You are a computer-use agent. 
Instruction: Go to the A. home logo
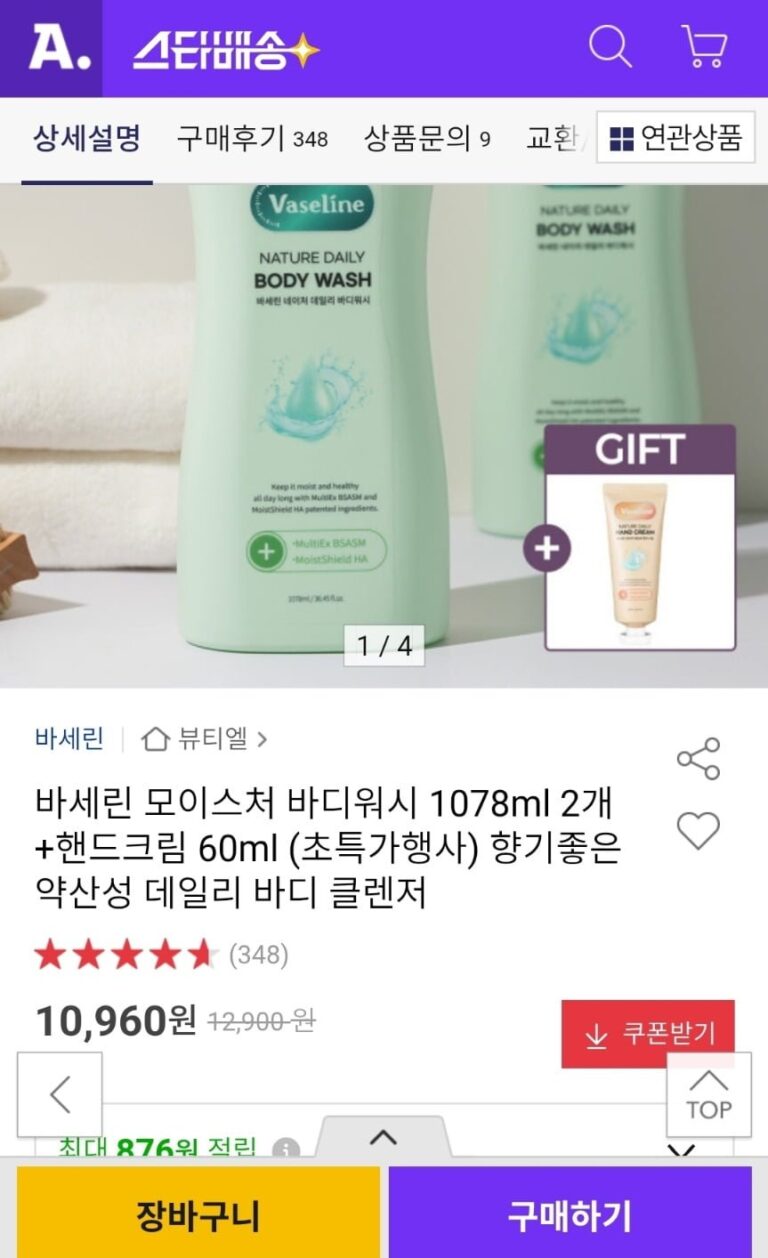pos(51,48)
